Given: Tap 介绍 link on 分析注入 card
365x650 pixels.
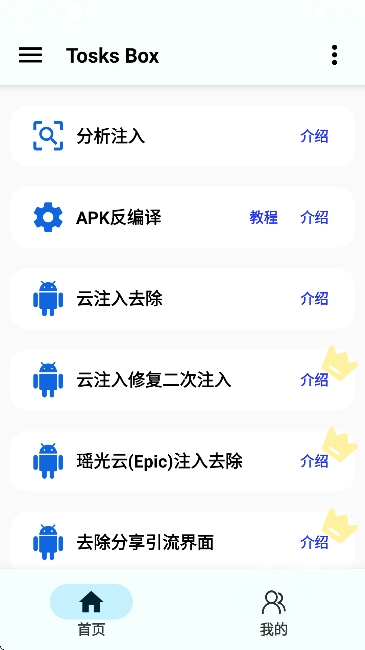Looking at the screenshot, I should [x=314, y=136].
